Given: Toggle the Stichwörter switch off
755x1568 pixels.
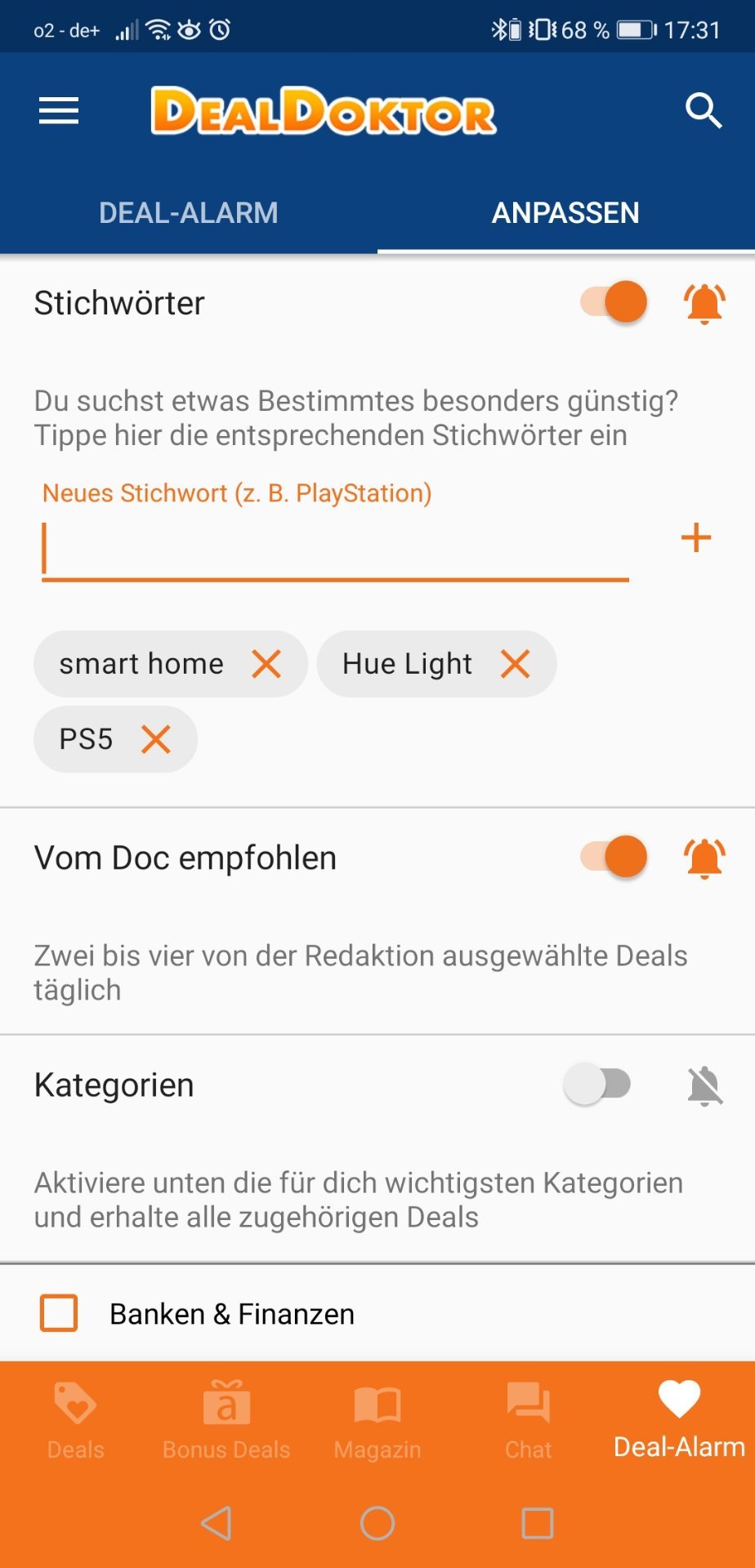Looking at the screenshot, I should [614, 301].
